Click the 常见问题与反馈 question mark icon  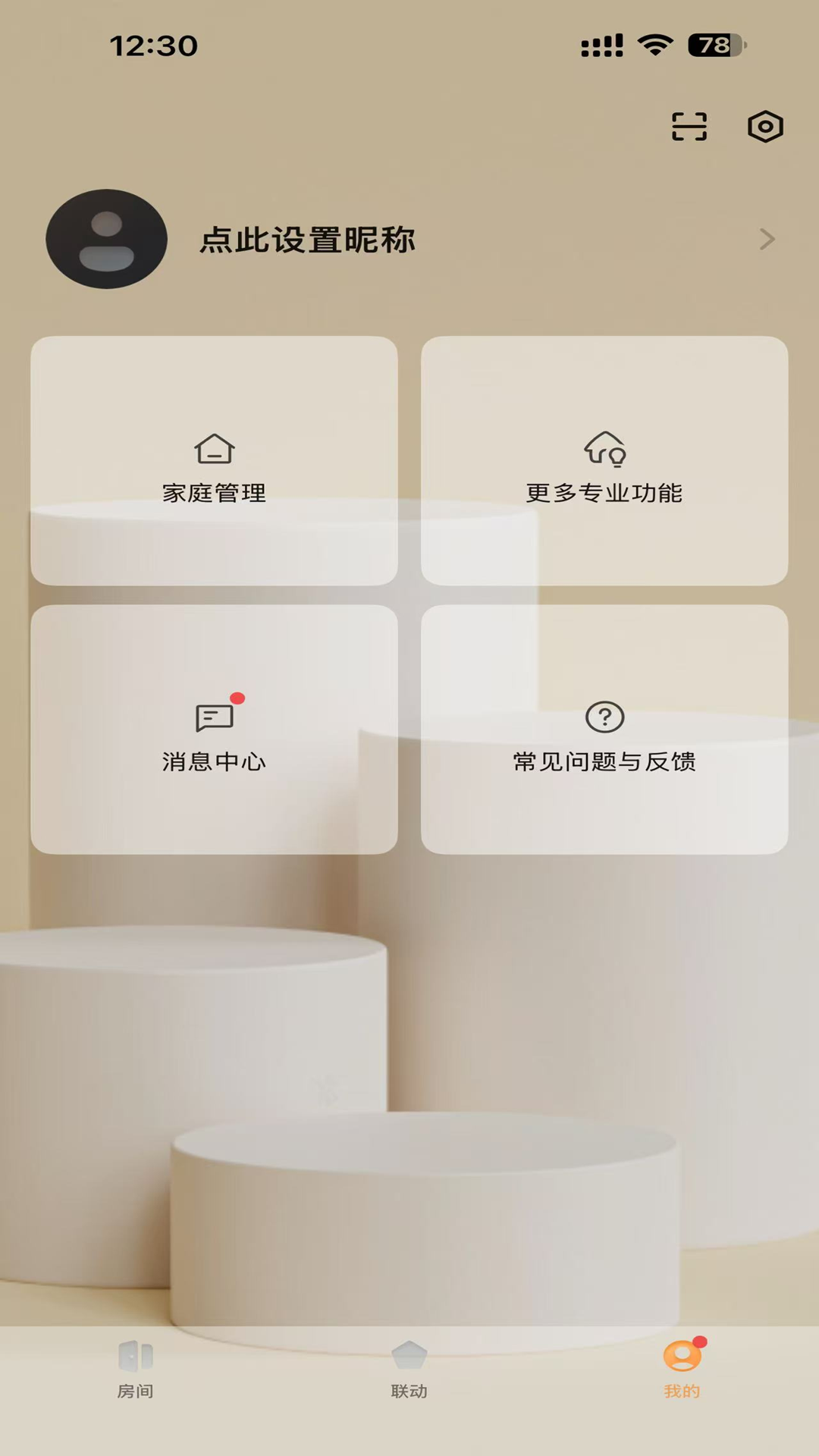click(x=604, y=717)
